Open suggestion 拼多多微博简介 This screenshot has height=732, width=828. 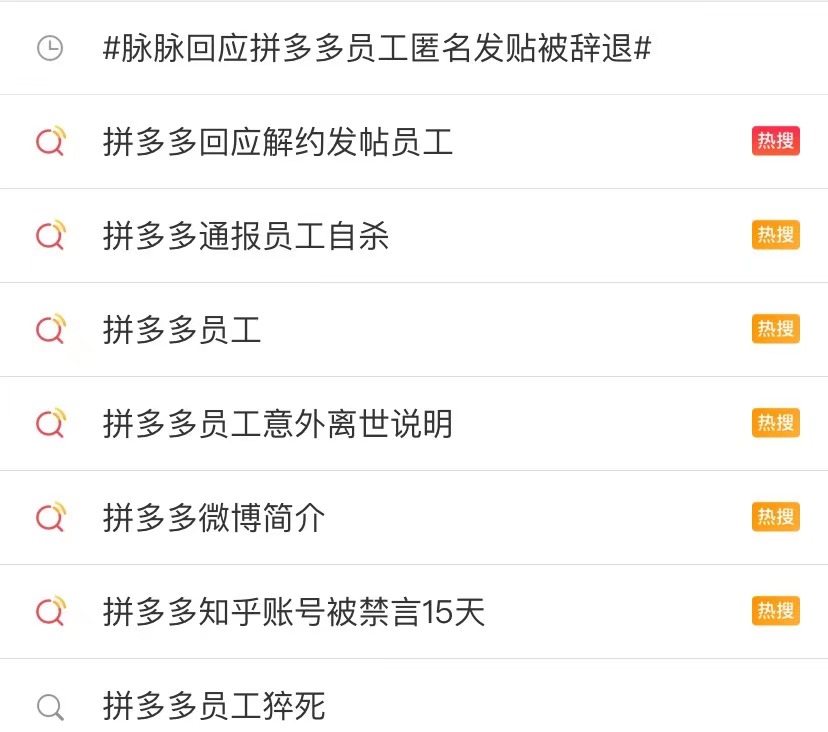tap(214, 518)
